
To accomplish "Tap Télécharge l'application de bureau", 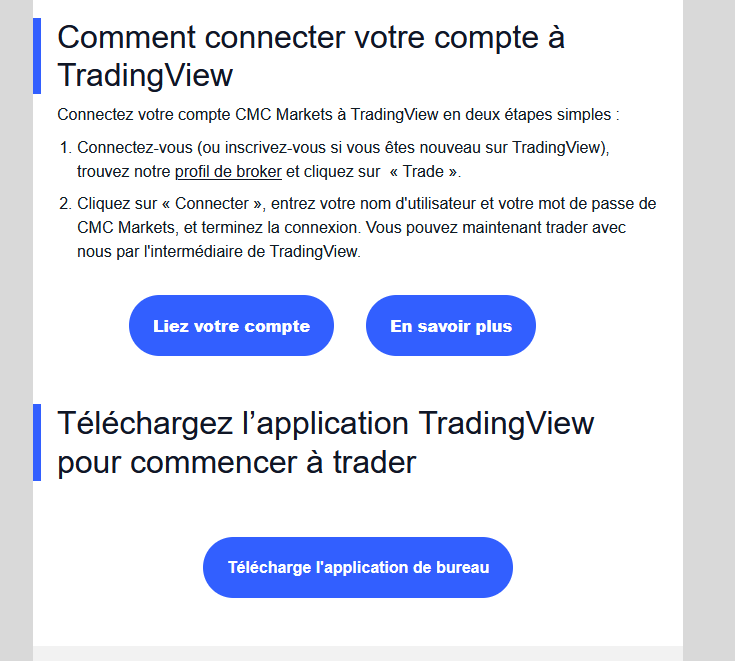I will (x=358, y=568).
